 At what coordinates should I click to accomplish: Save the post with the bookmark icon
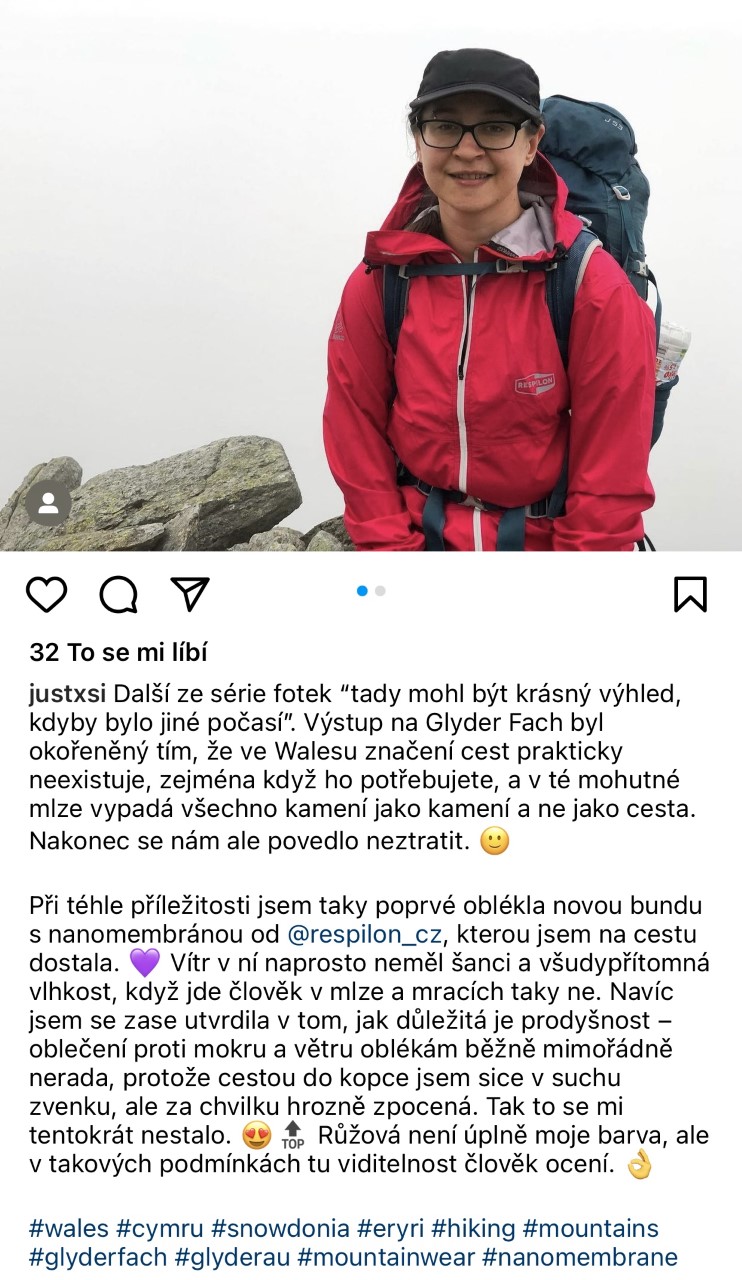coord(690,594)
